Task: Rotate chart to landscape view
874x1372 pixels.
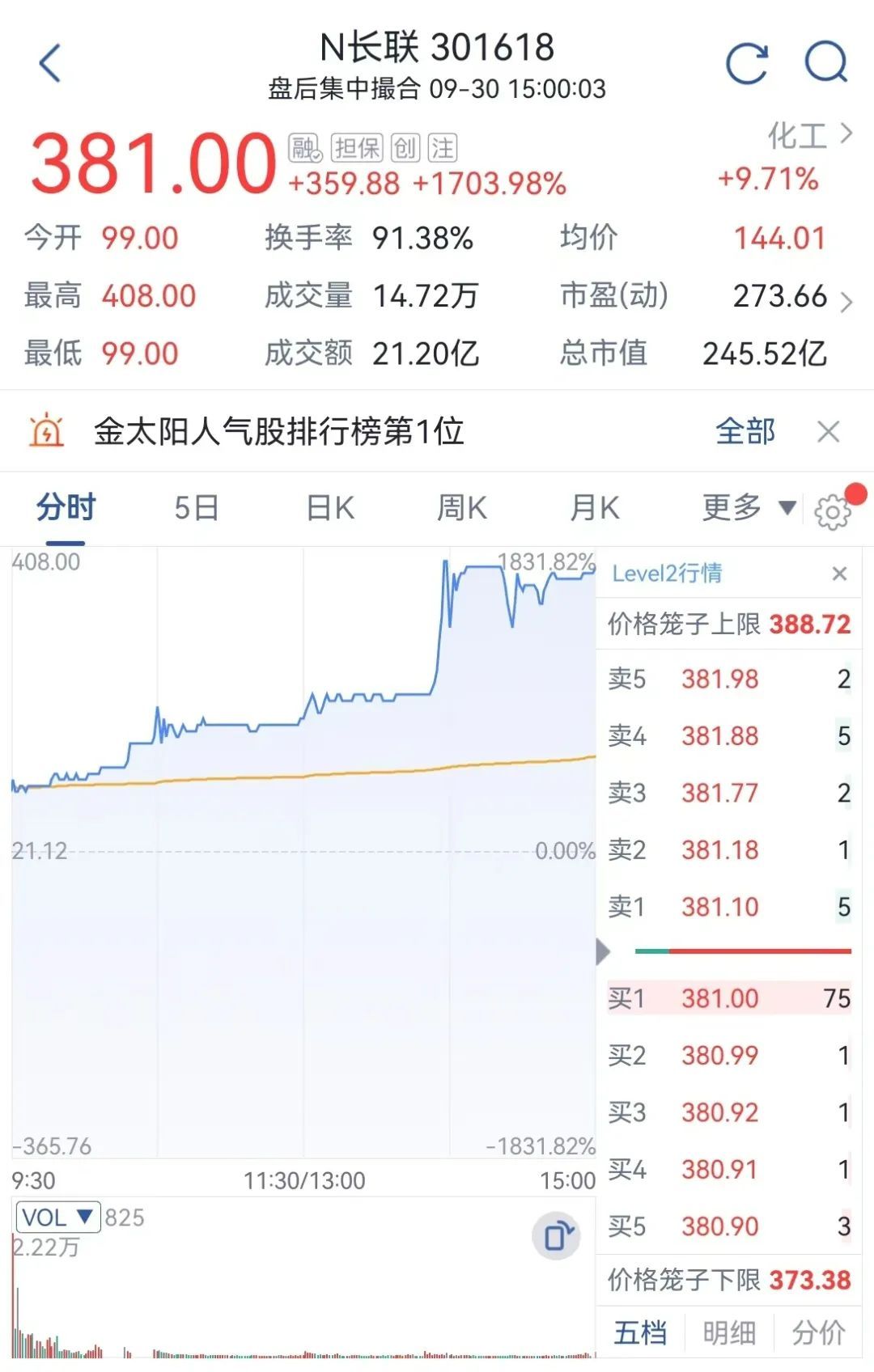Action: coord(556,1236)
